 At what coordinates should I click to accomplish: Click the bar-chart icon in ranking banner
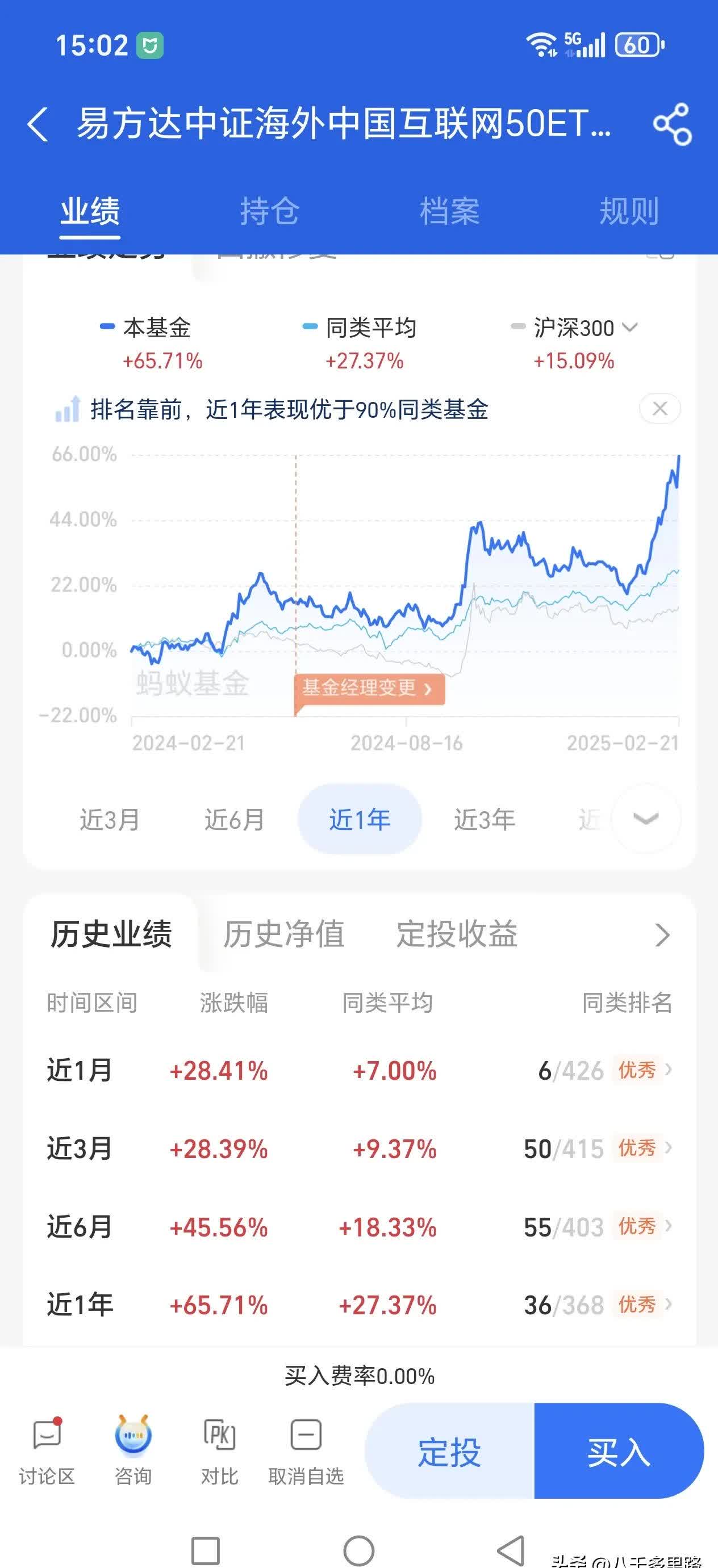pos(67,410)
